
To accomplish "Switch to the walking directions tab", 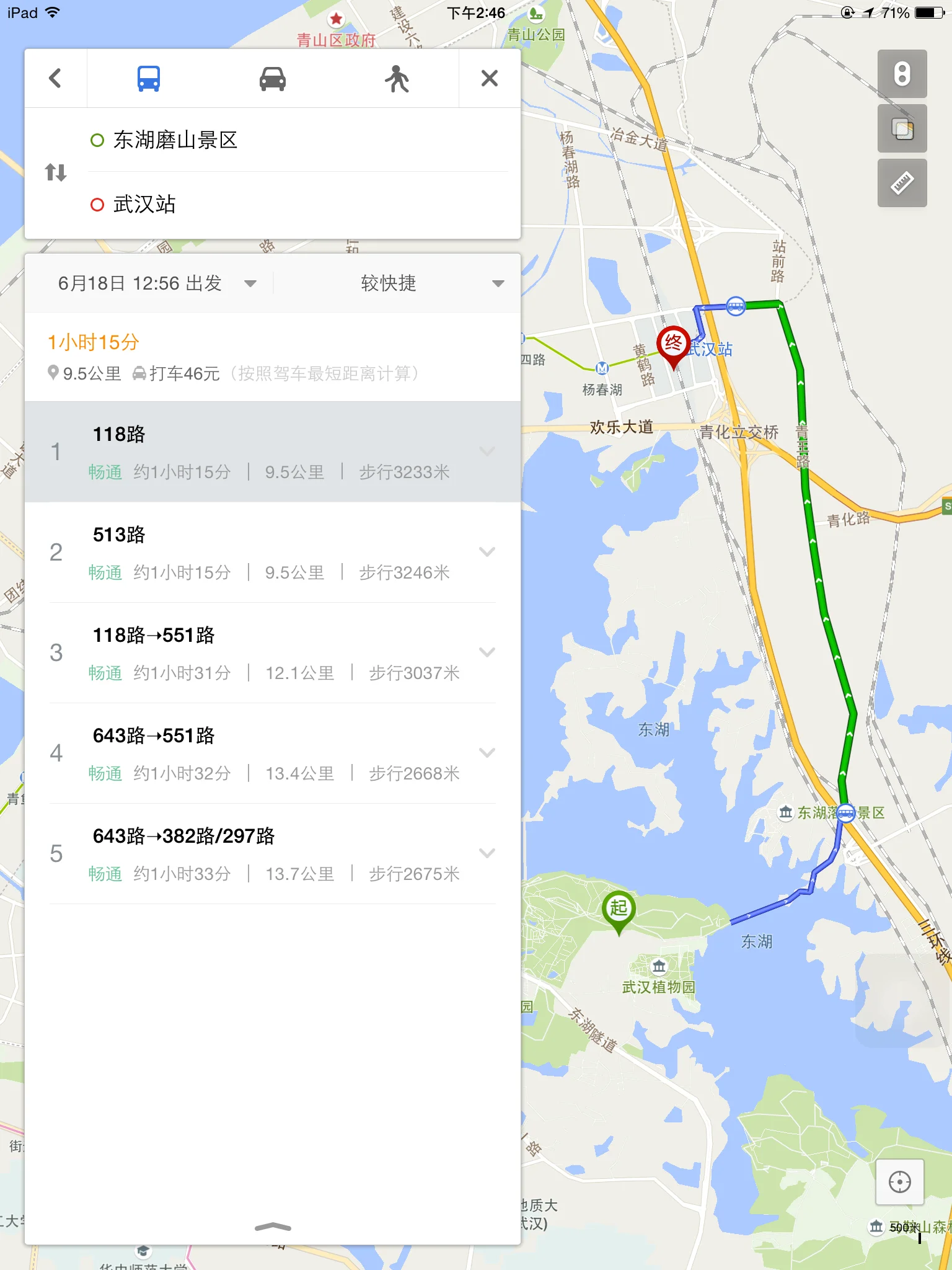I will (x=397, y=78).
